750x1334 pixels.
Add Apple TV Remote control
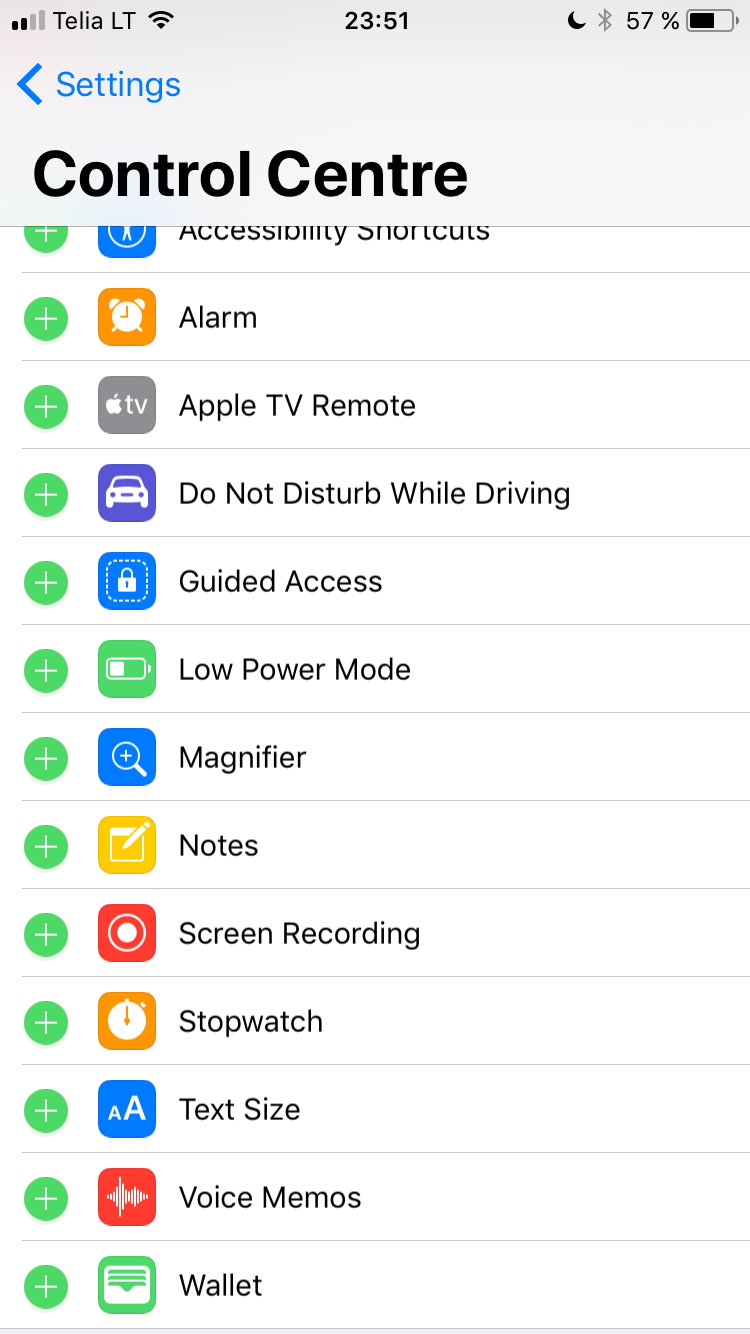45,406
